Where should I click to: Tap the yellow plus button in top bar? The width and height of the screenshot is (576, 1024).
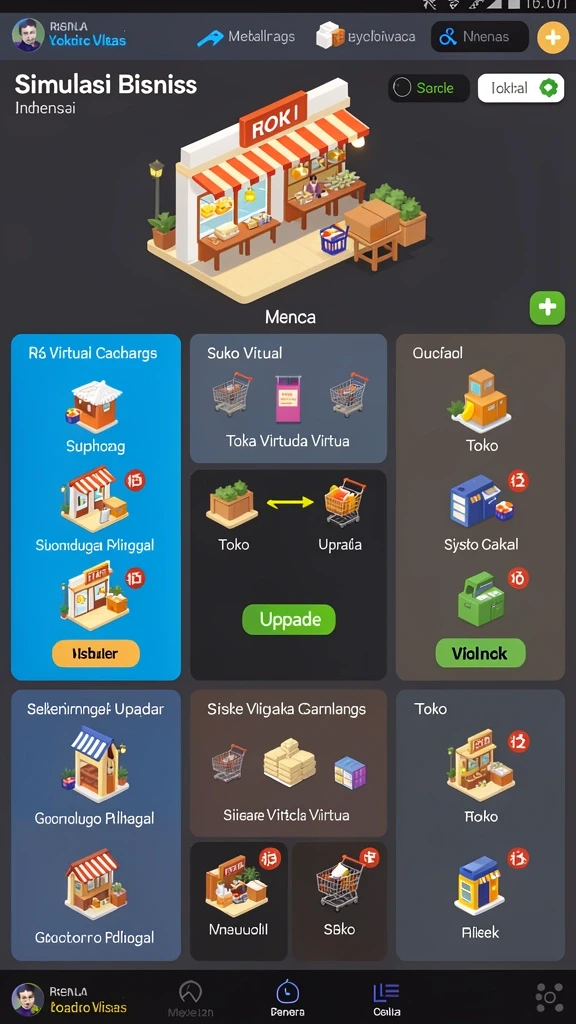552,37
